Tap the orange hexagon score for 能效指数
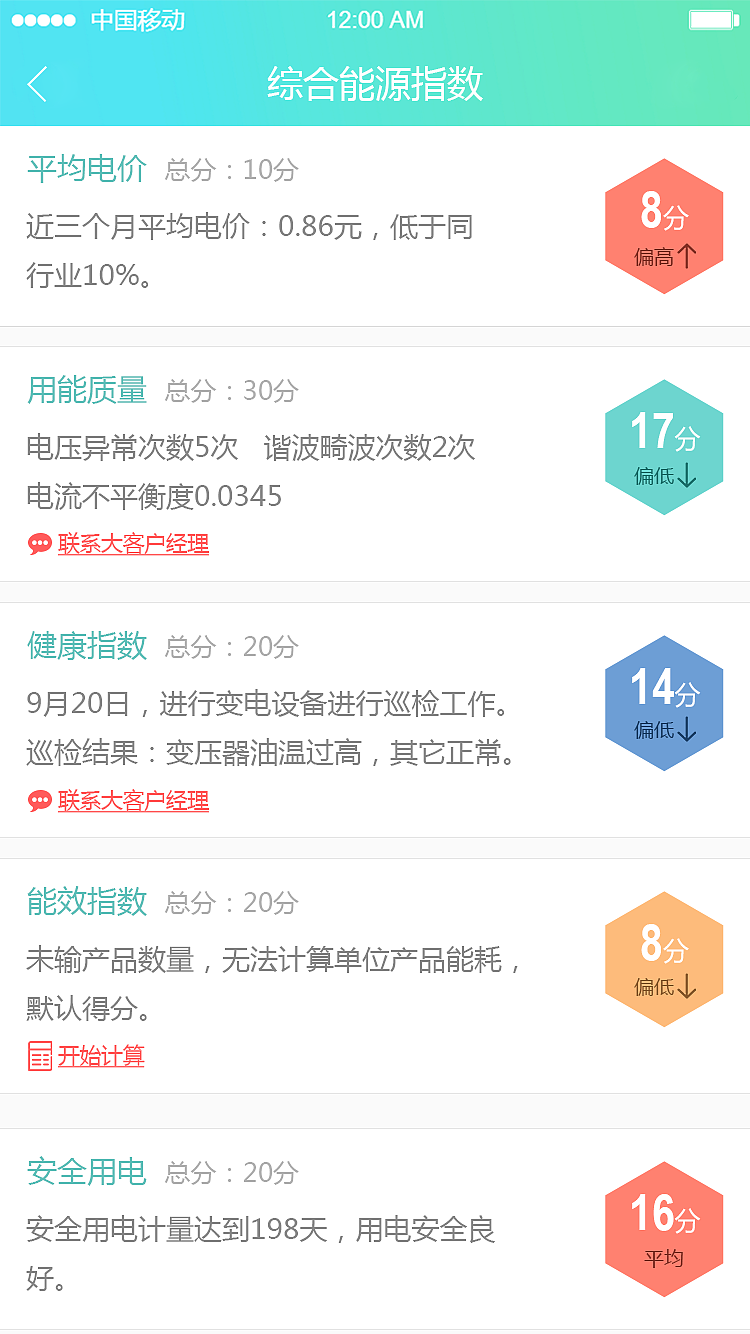Screen dimensions: 750x1334 (x=664, y=958)
